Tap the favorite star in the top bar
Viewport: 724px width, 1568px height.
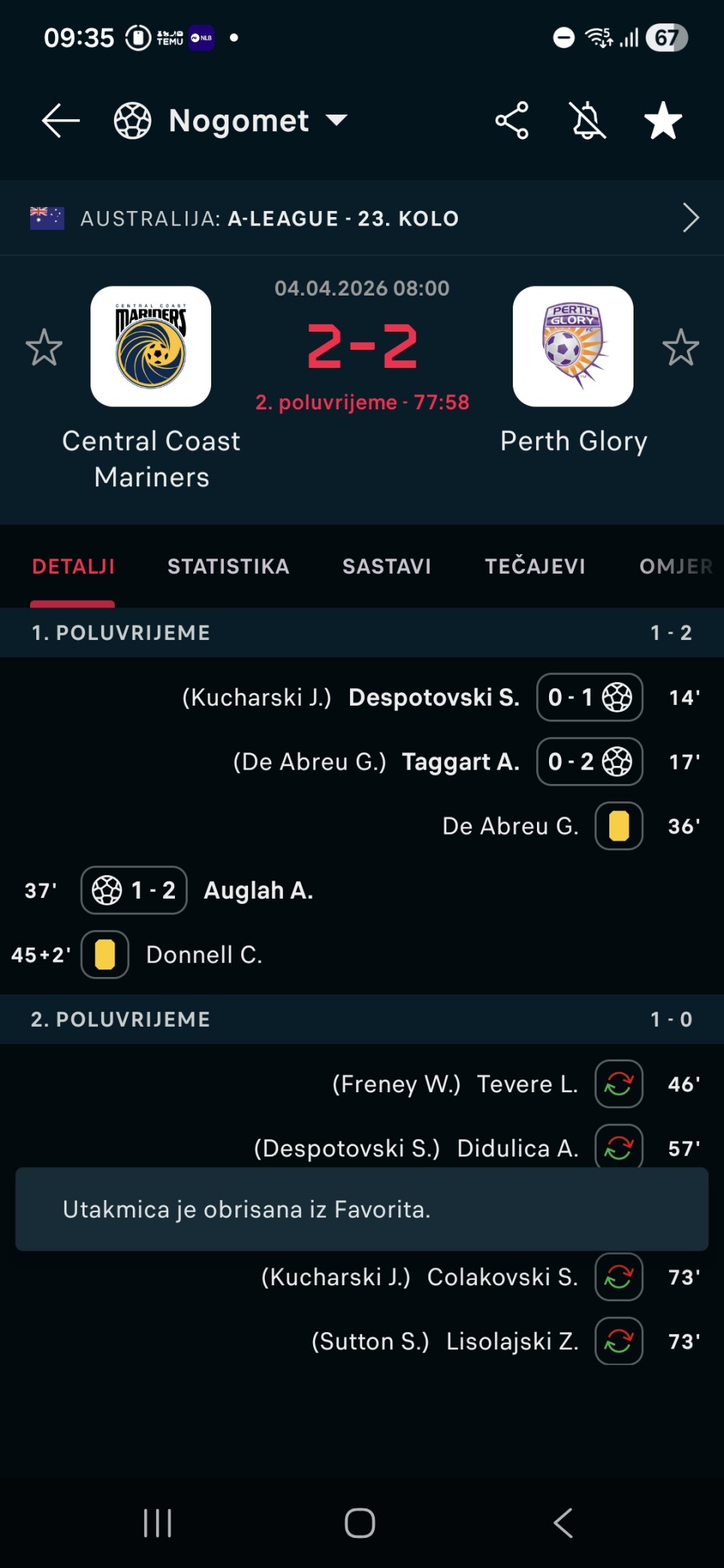pyautogui.click(x=663, y=121)
